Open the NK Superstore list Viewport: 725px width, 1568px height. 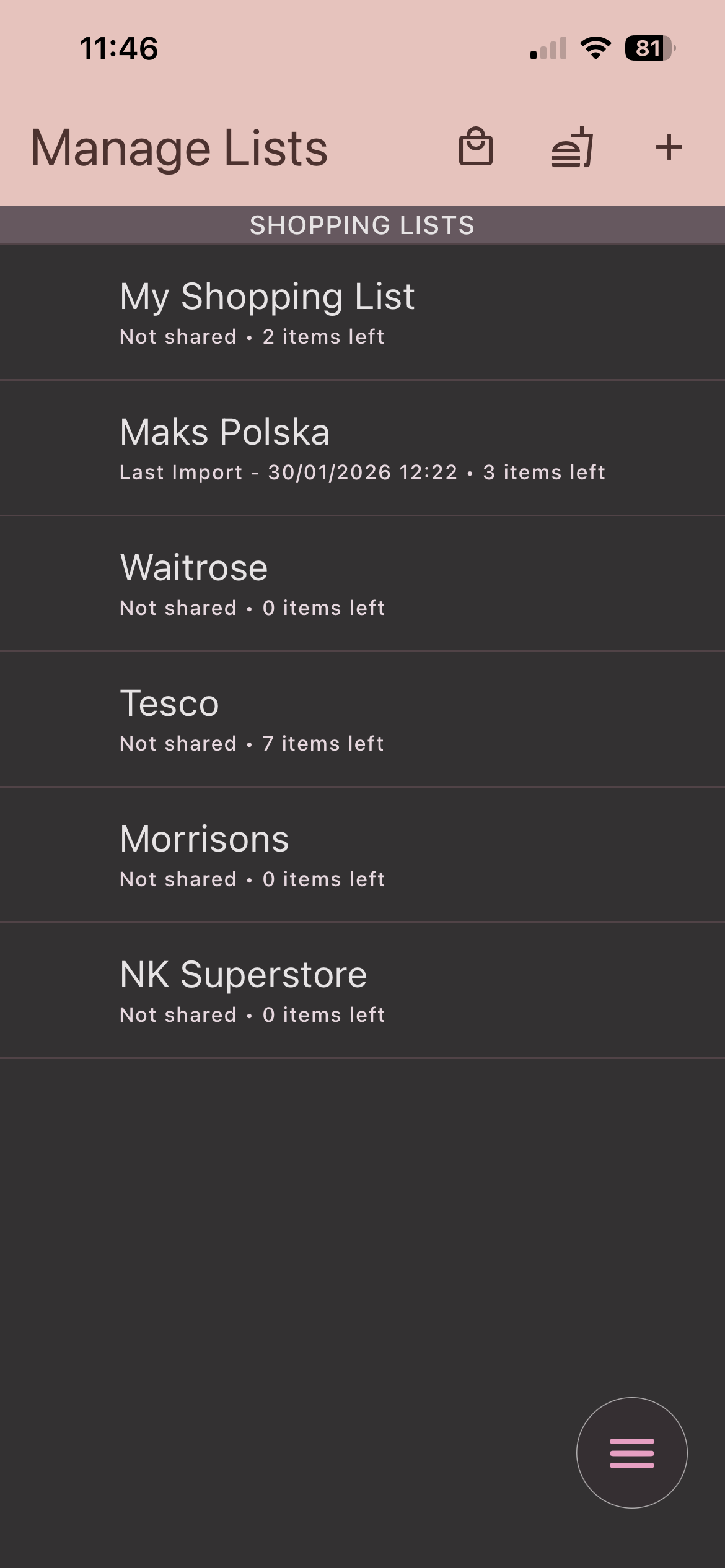click(x=362, y=991)
